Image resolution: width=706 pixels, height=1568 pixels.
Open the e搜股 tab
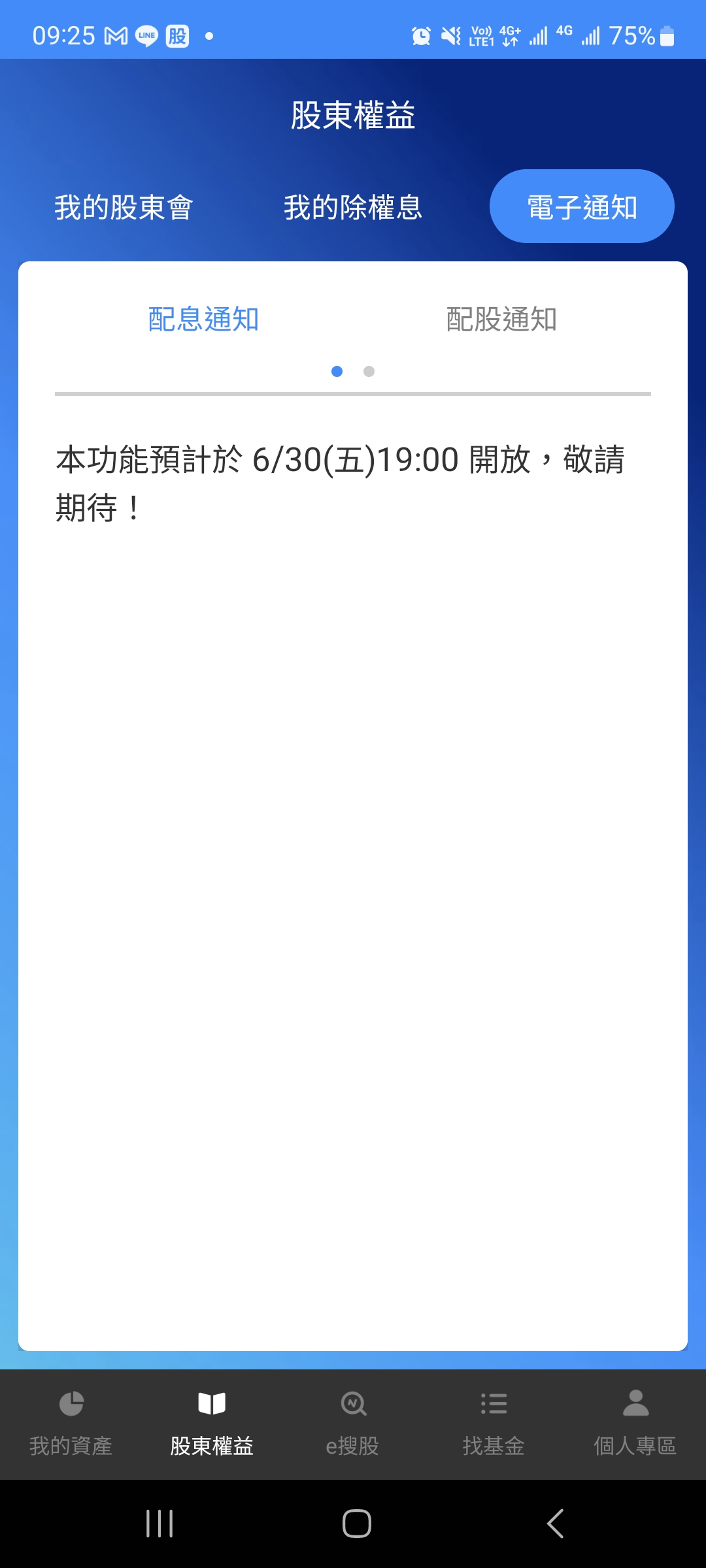[353, 1424]
